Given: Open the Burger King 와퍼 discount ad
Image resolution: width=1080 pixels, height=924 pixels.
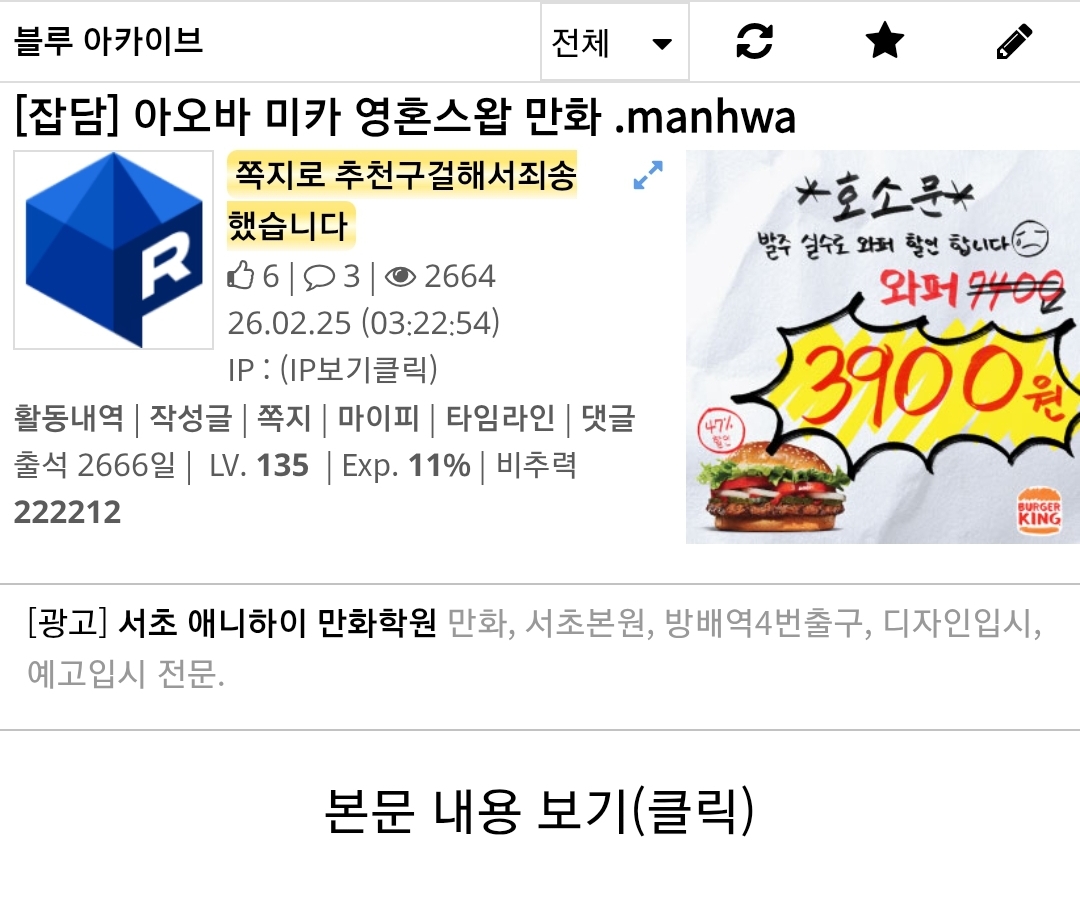Looking at the screenshot, I should (x=882, y=347).
